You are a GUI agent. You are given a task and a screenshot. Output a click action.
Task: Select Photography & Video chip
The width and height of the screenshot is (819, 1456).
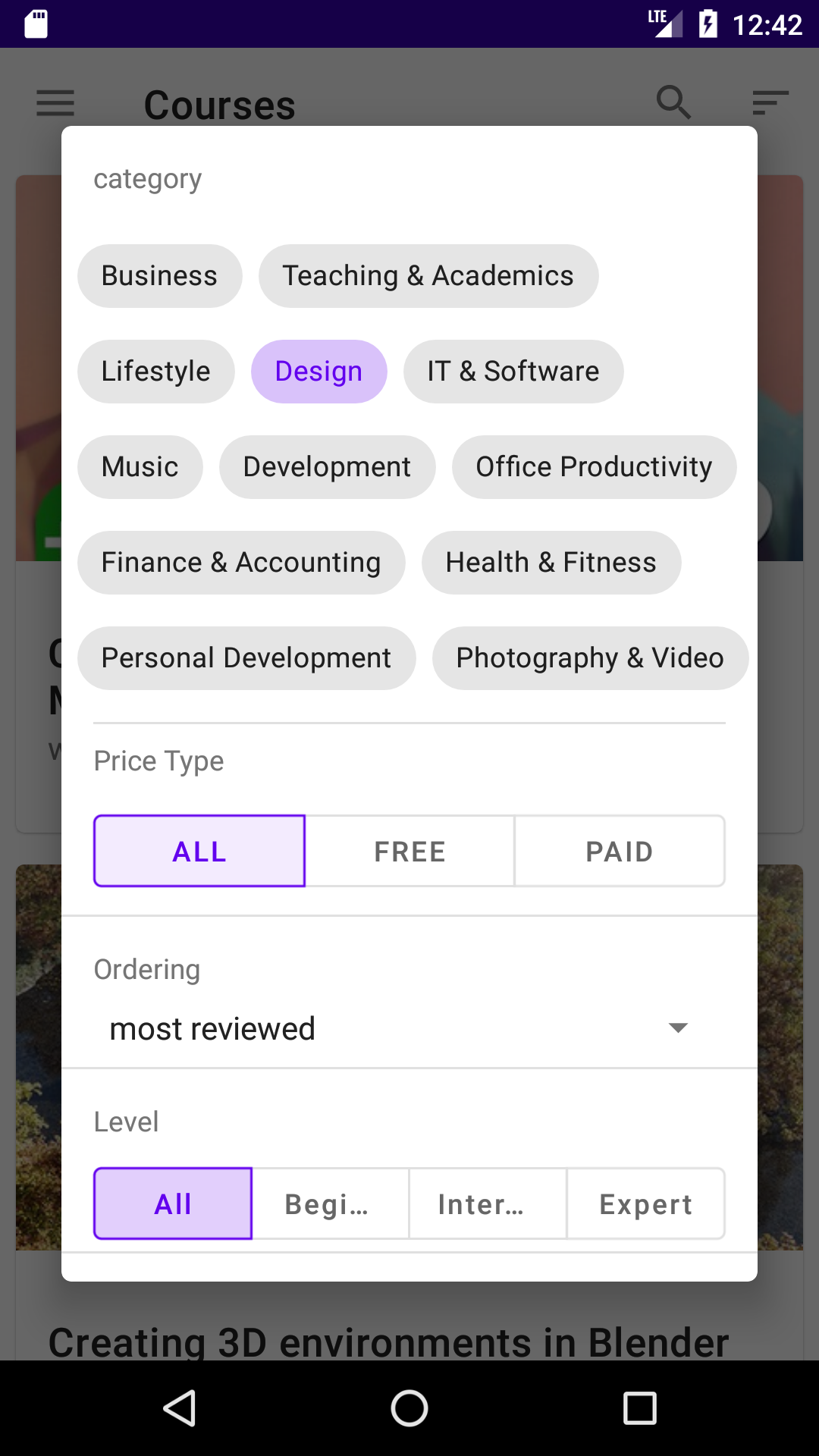click(590, 658)
